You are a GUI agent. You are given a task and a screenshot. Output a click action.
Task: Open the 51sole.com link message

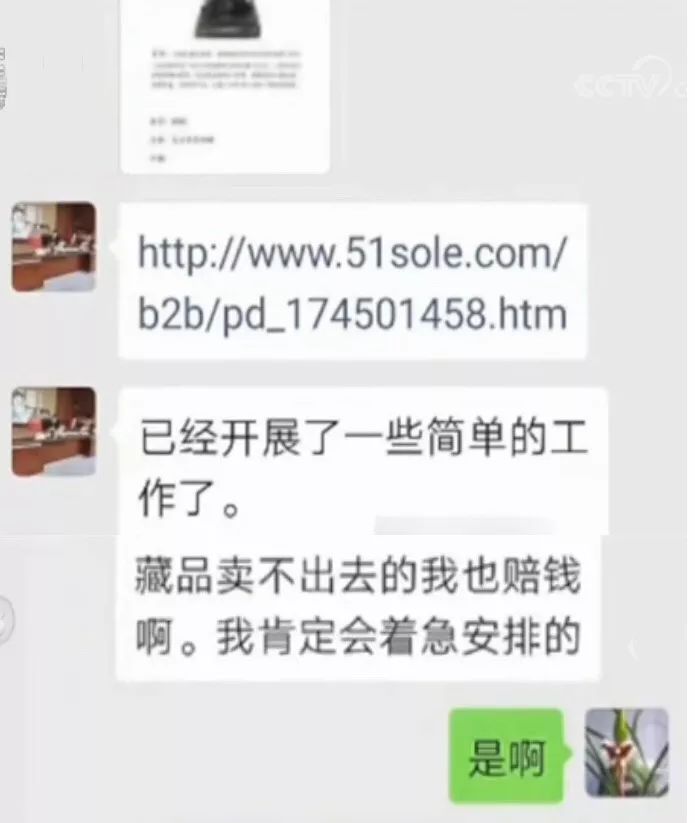352,284
